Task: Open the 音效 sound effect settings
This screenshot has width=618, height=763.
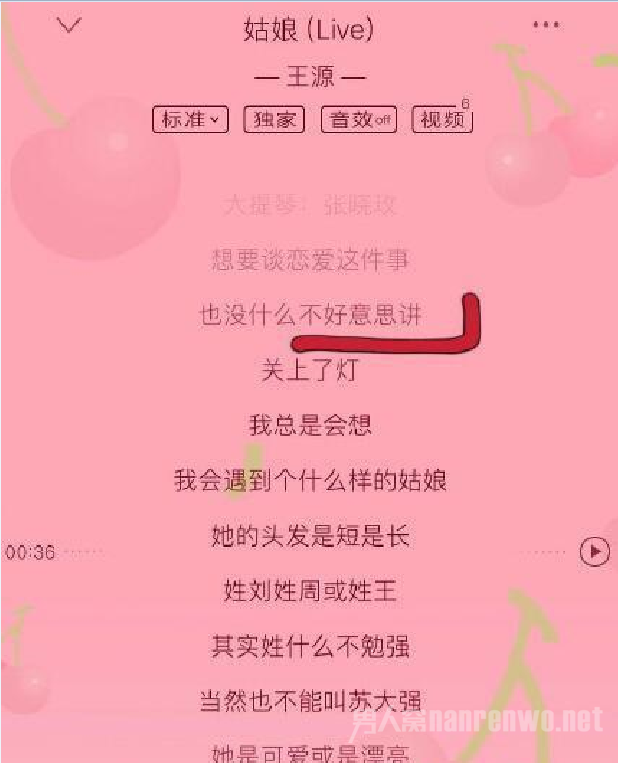Action: tap(359, 120)
